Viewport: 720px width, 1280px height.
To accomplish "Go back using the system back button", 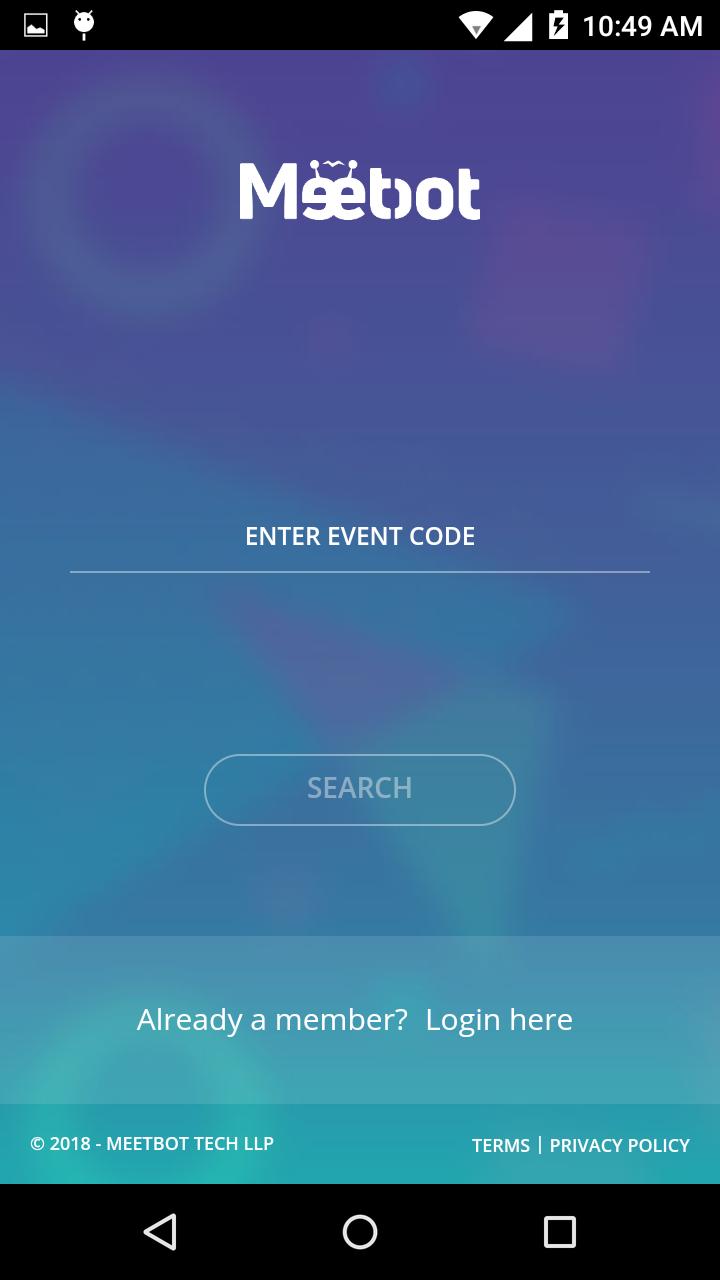I will point(160,1232).
